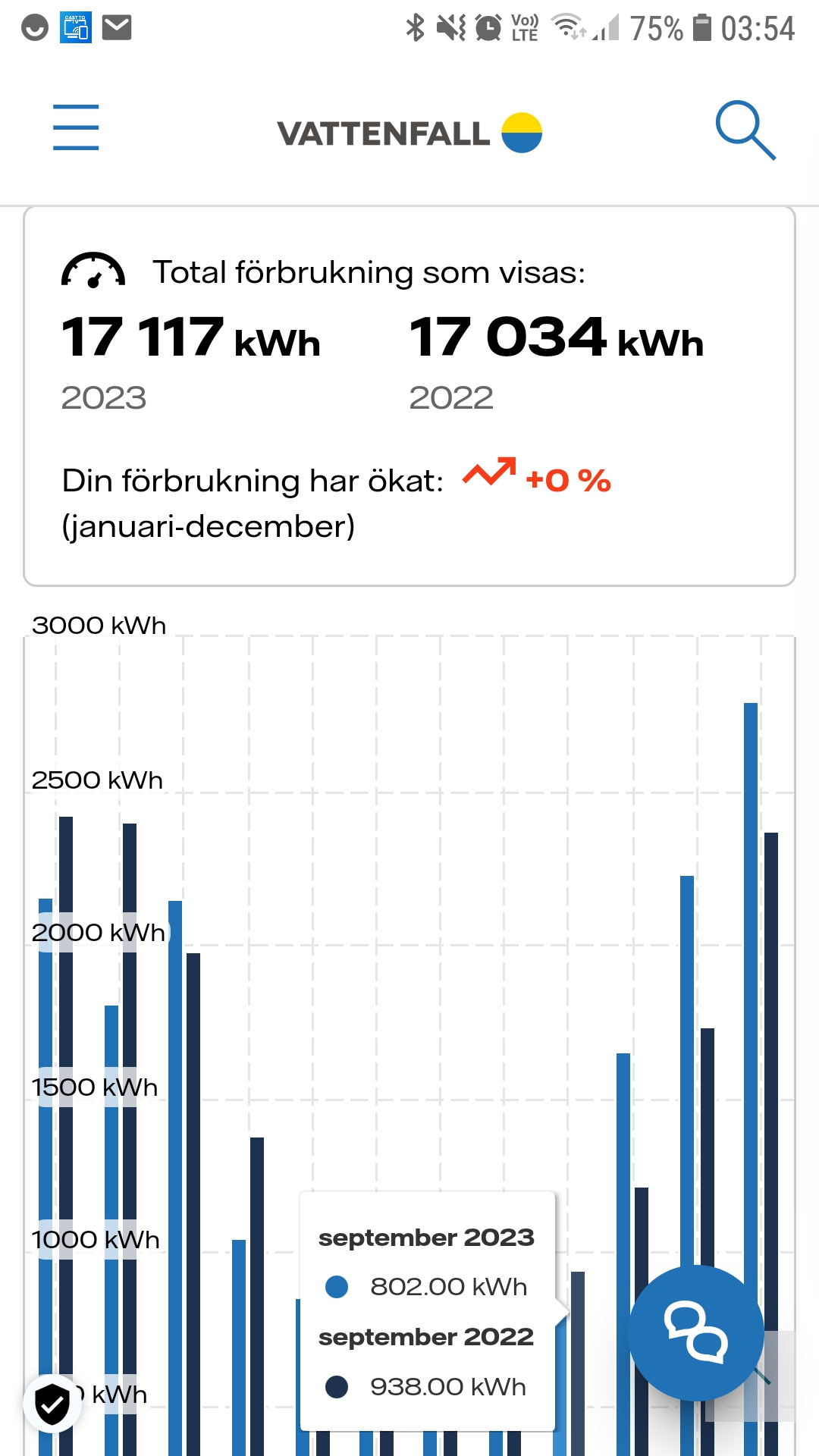Start a chat via the floating chat button
The image size is (819, 1456).
click(x=696, y=1332)
